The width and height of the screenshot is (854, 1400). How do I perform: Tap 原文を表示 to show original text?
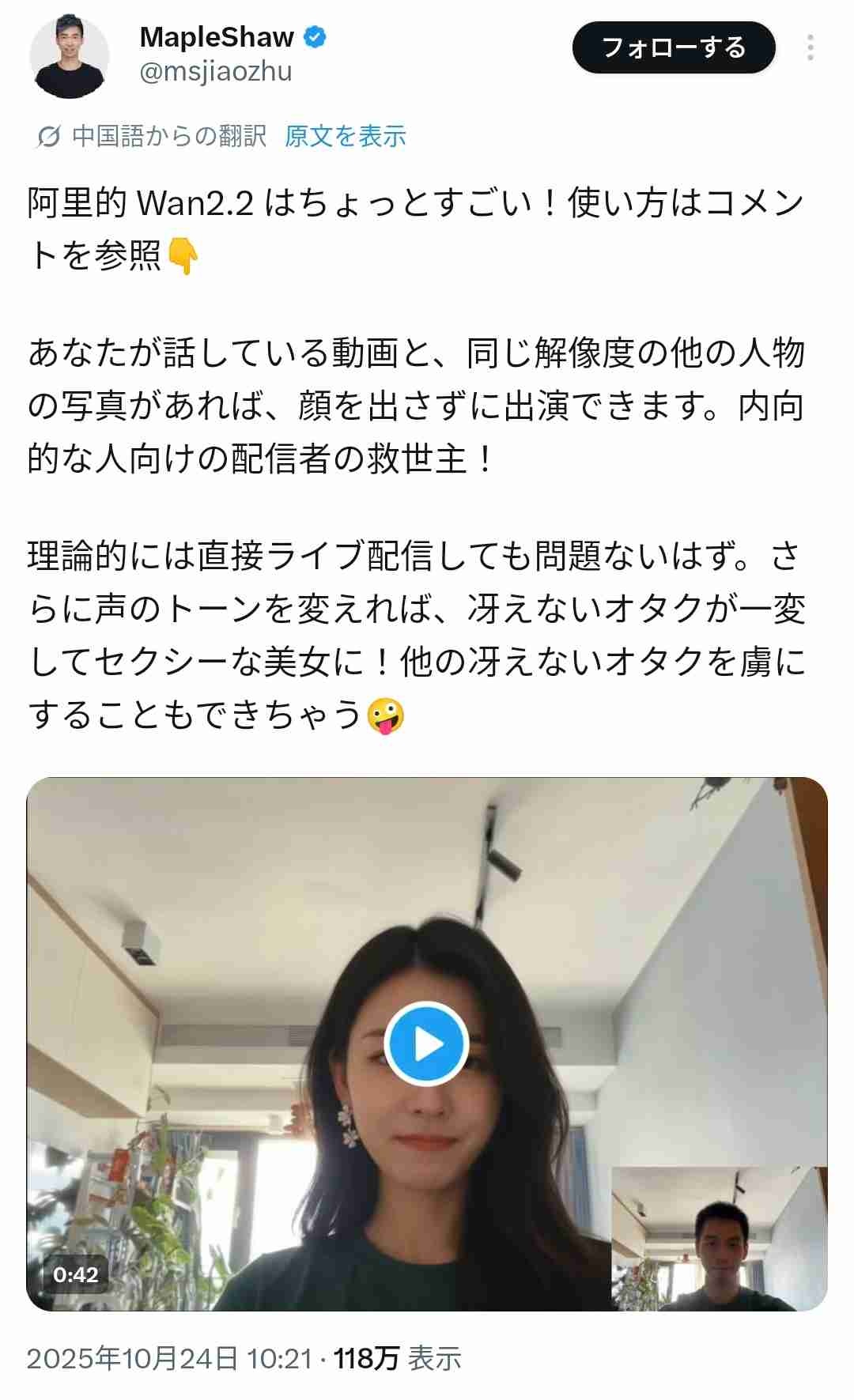346,136
